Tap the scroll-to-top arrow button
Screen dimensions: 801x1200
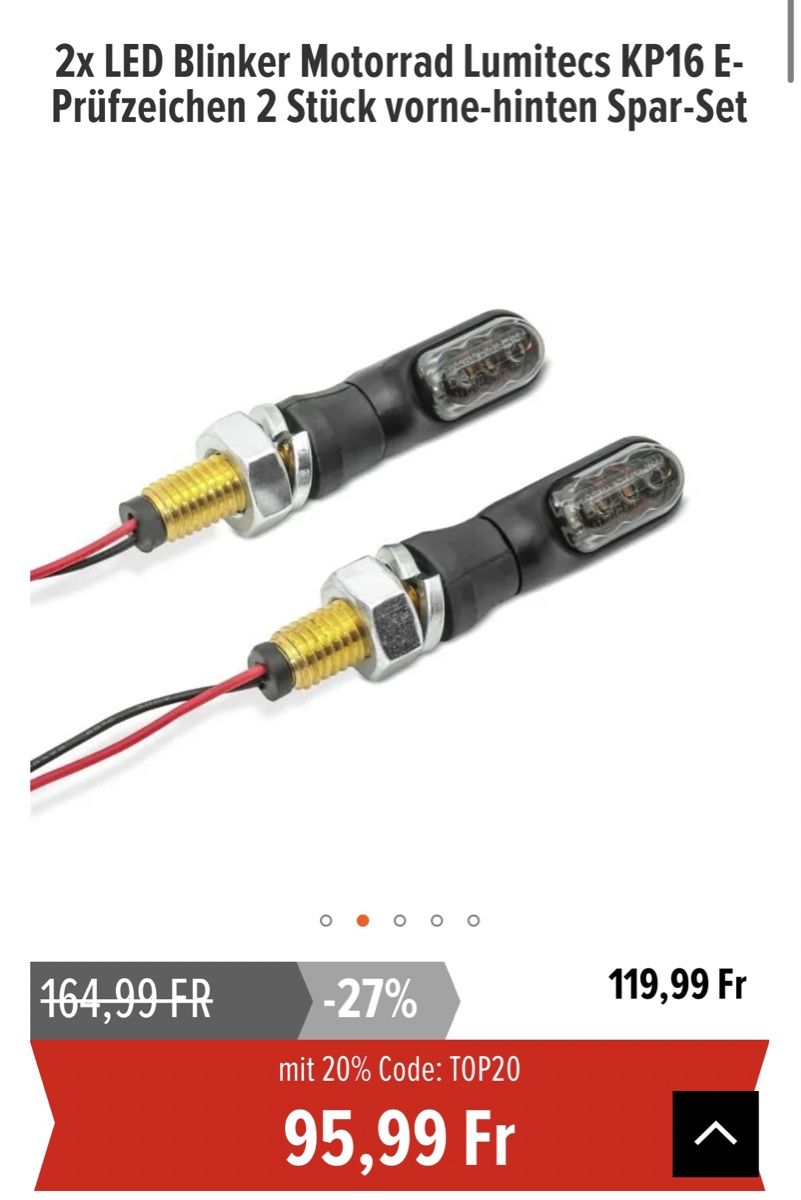[716, 1134]
